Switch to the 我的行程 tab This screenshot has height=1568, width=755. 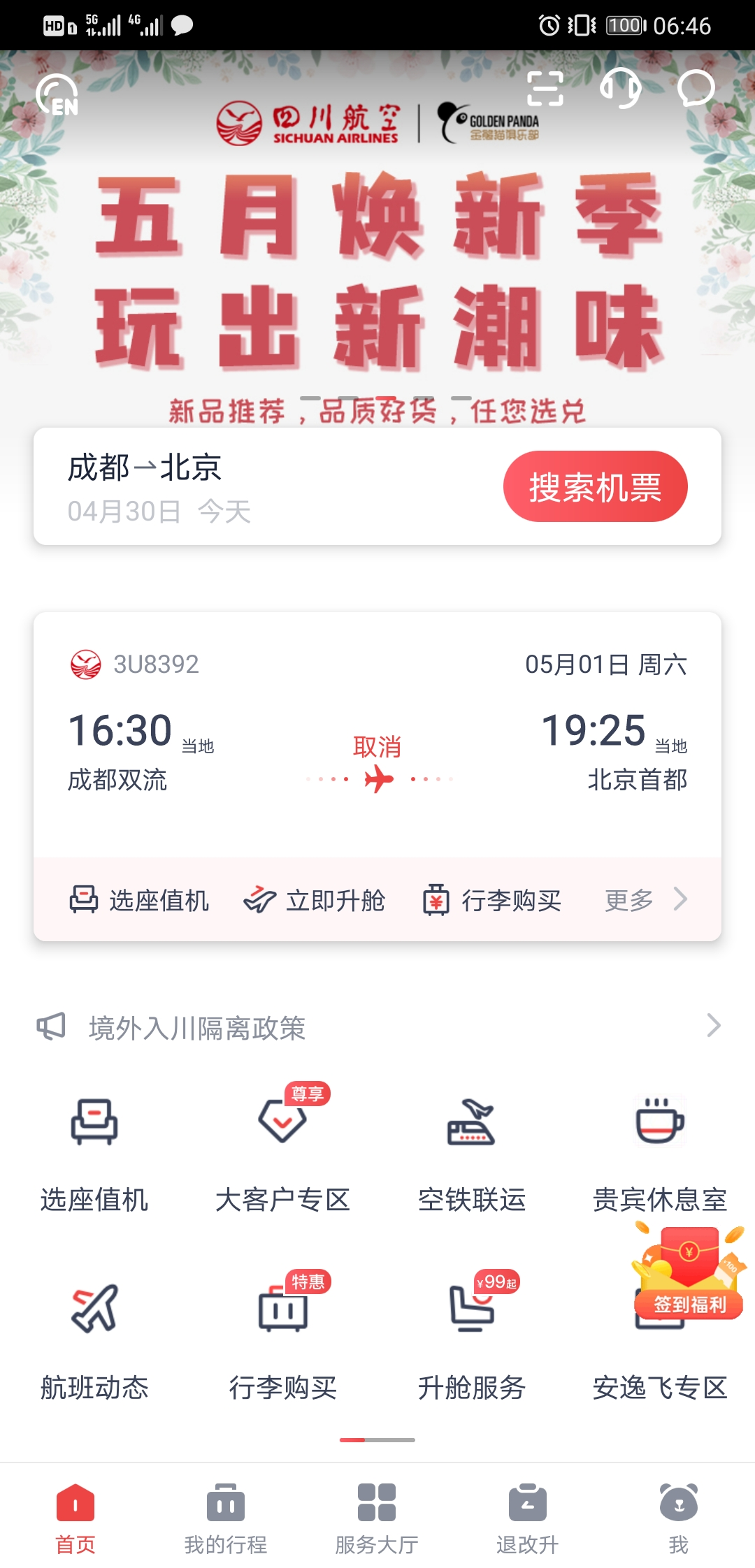click(x=226, y=1518)
